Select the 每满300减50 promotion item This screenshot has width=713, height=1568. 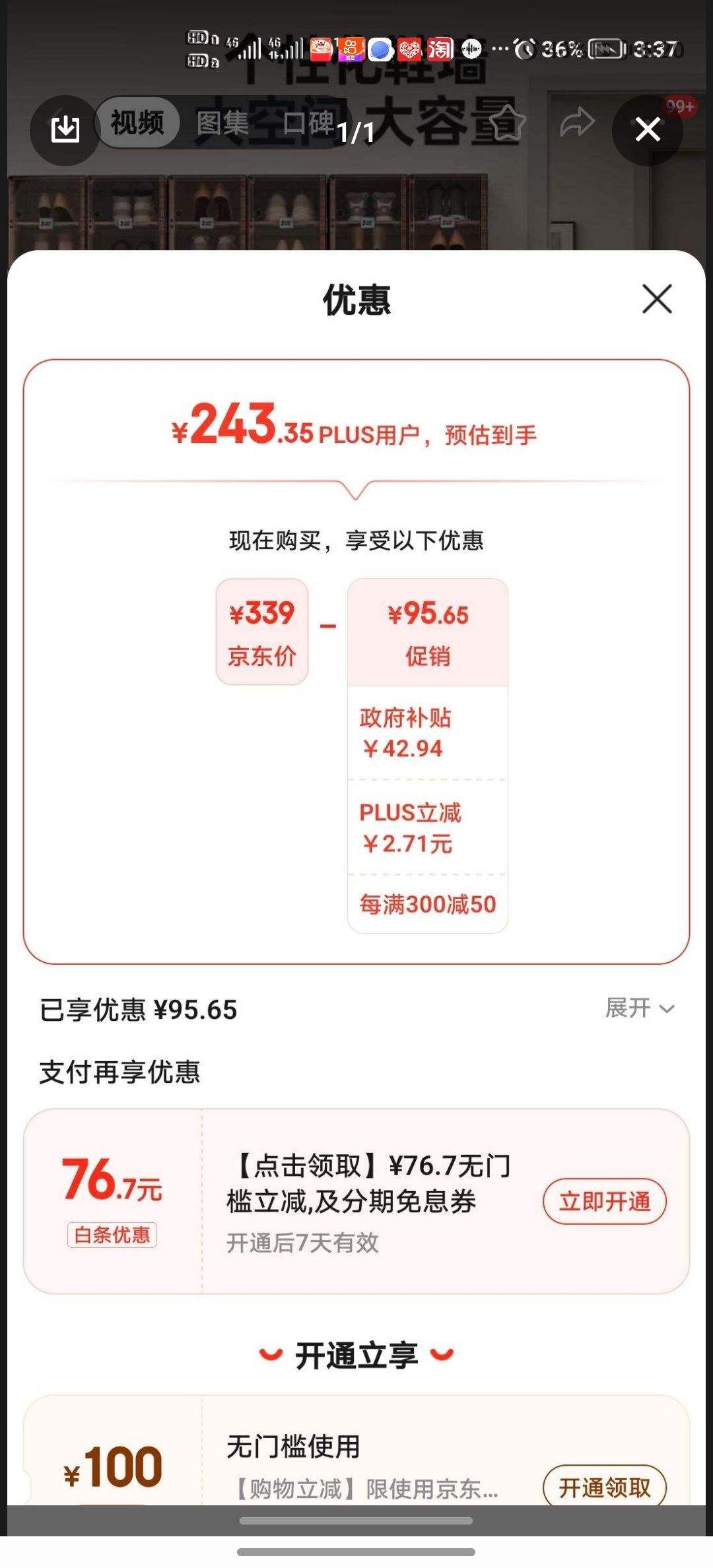427,904
